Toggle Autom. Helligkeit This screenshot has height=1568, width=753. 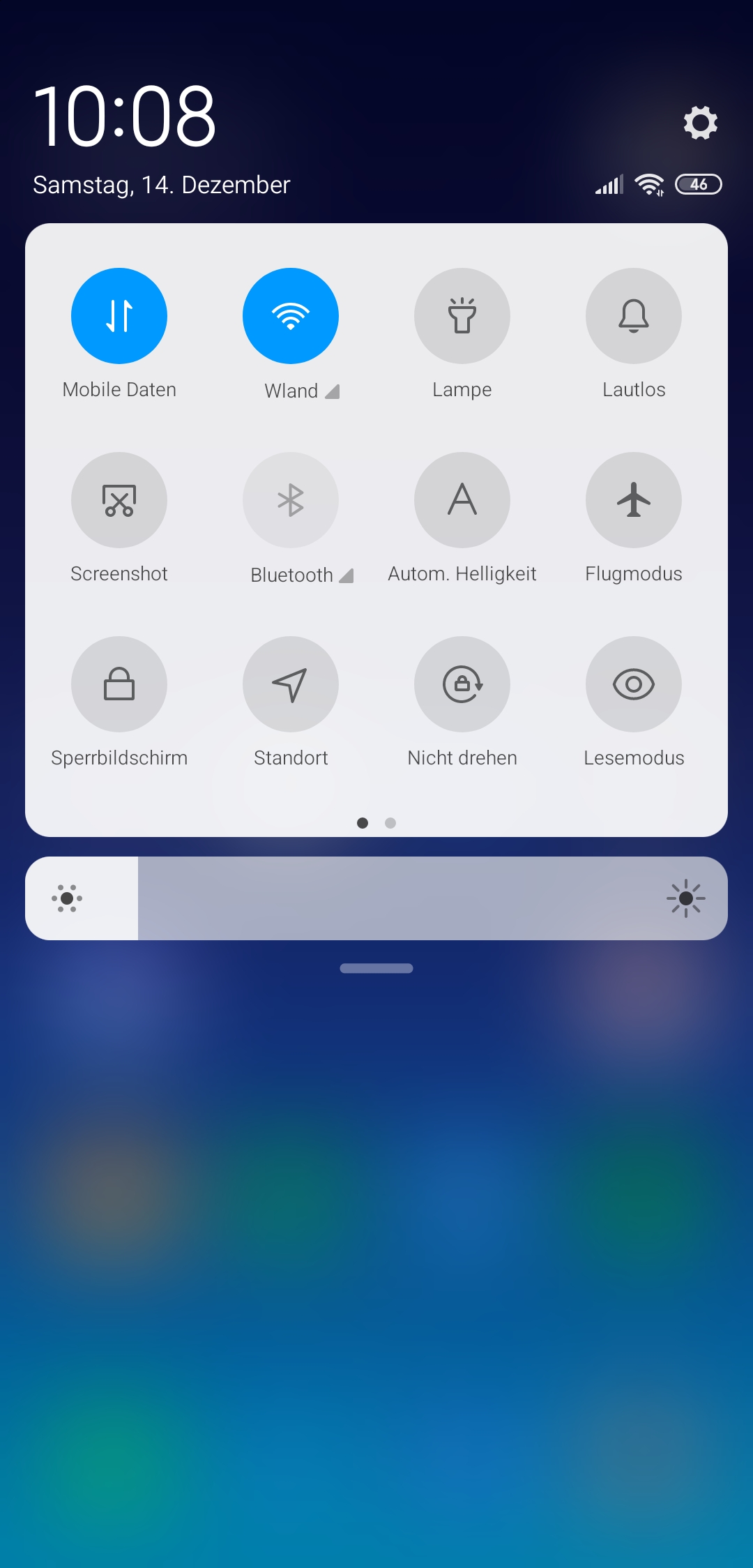[462, 500]
